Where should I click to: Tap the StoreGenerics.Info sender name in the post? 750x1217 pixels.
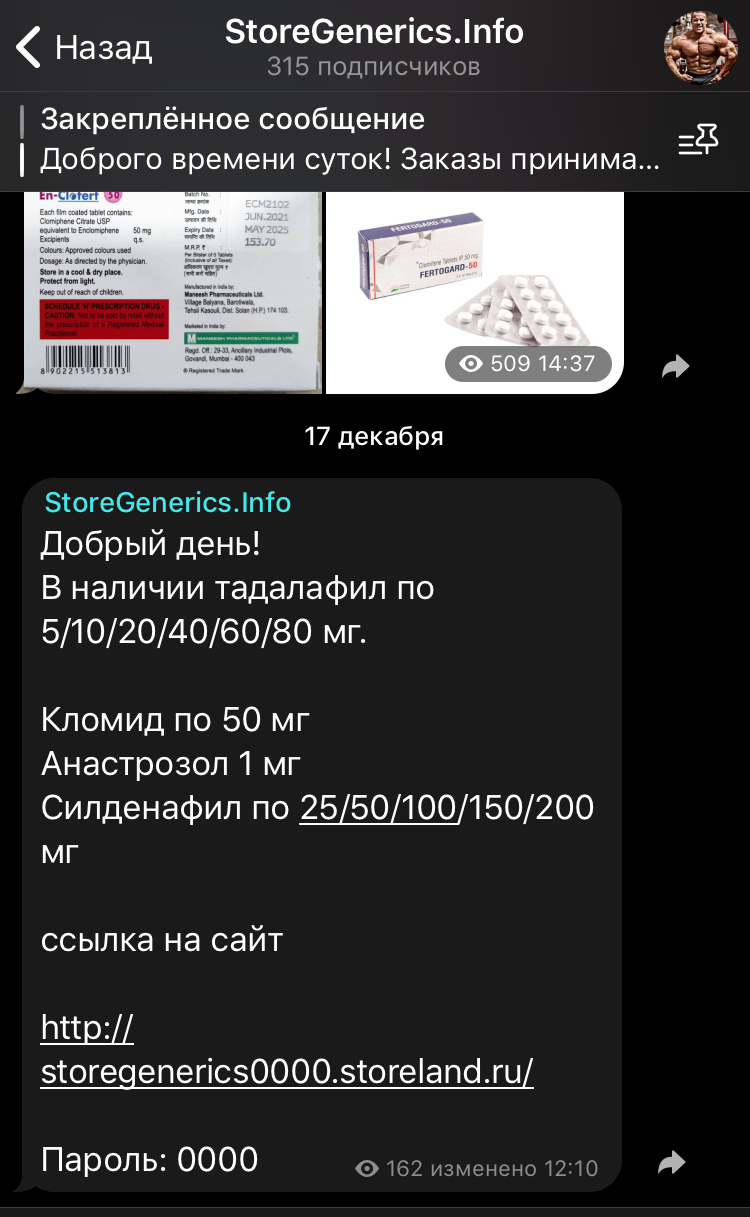168,502
